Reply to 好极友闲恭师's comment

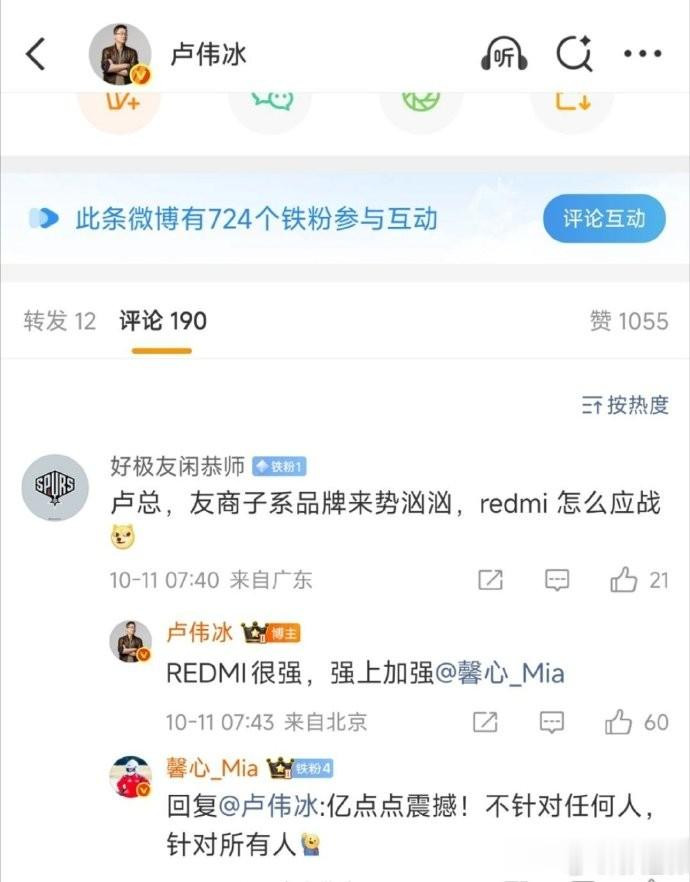click(557, 579)
